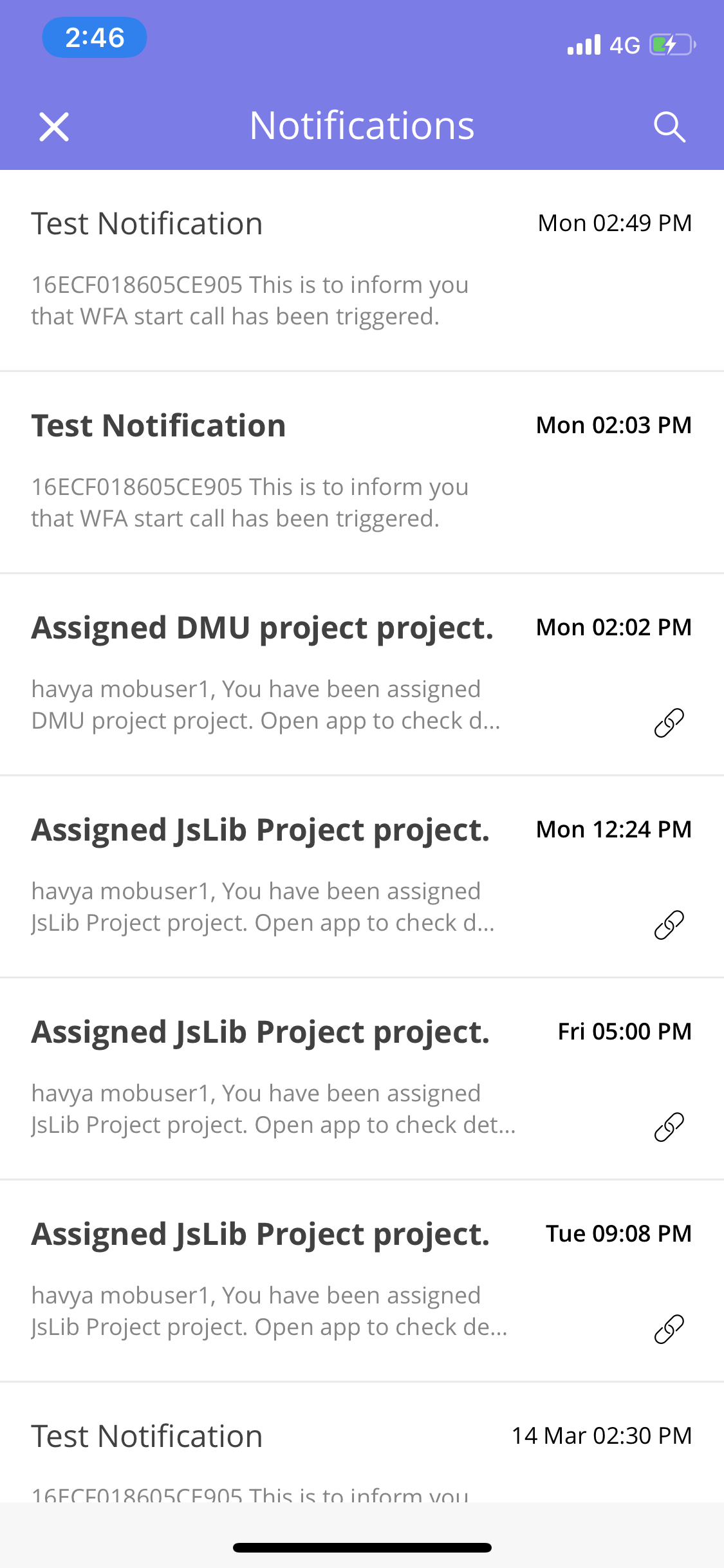724x1568 pixels.
Task: Open Test Notification from Mon 02:03 PM
Action: click(362, 472)
